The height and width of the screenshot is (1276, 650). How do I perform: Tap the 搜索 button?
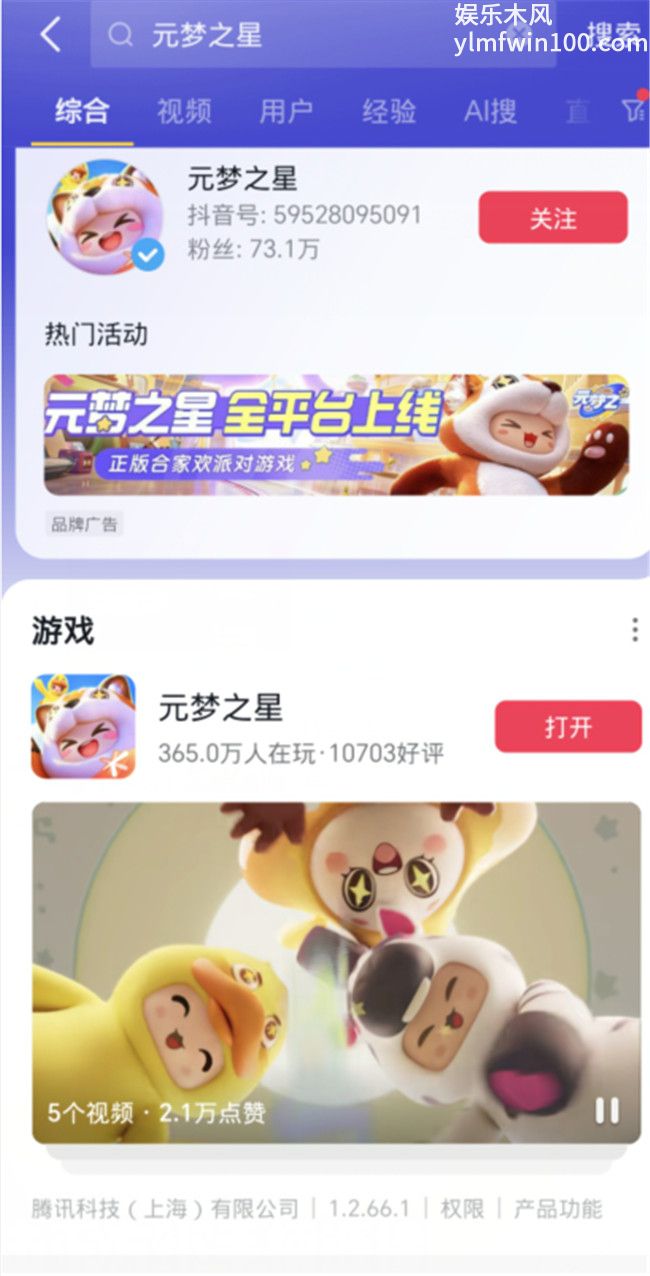click(612, 37)
